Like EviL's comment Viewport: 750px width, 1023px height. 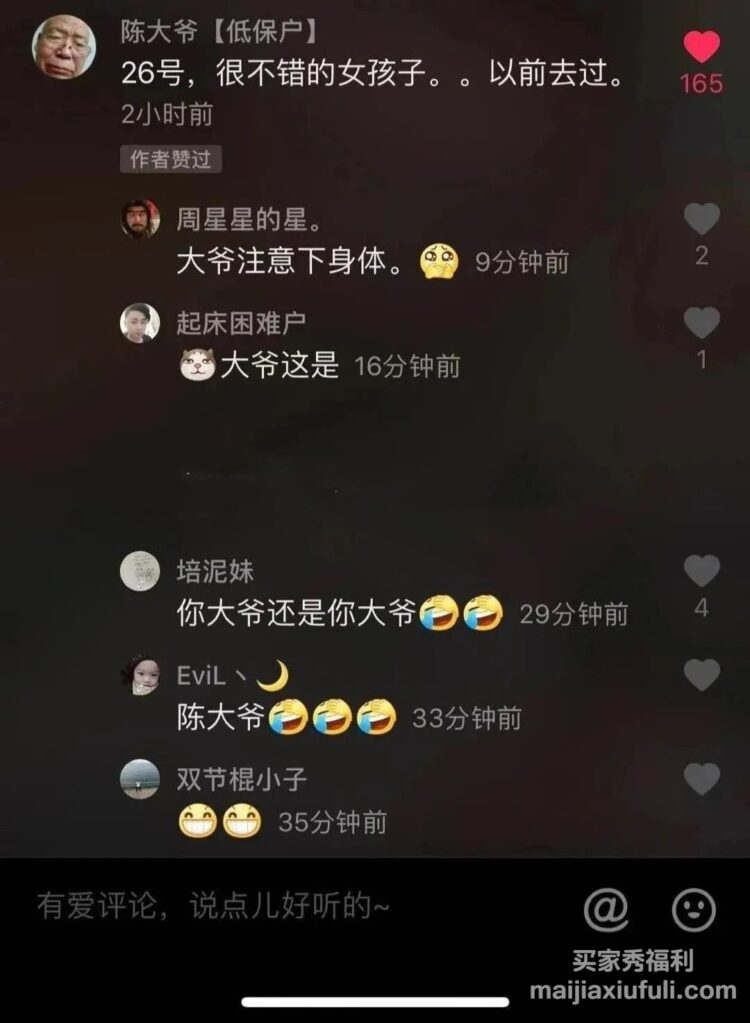[x=702, y=675]
